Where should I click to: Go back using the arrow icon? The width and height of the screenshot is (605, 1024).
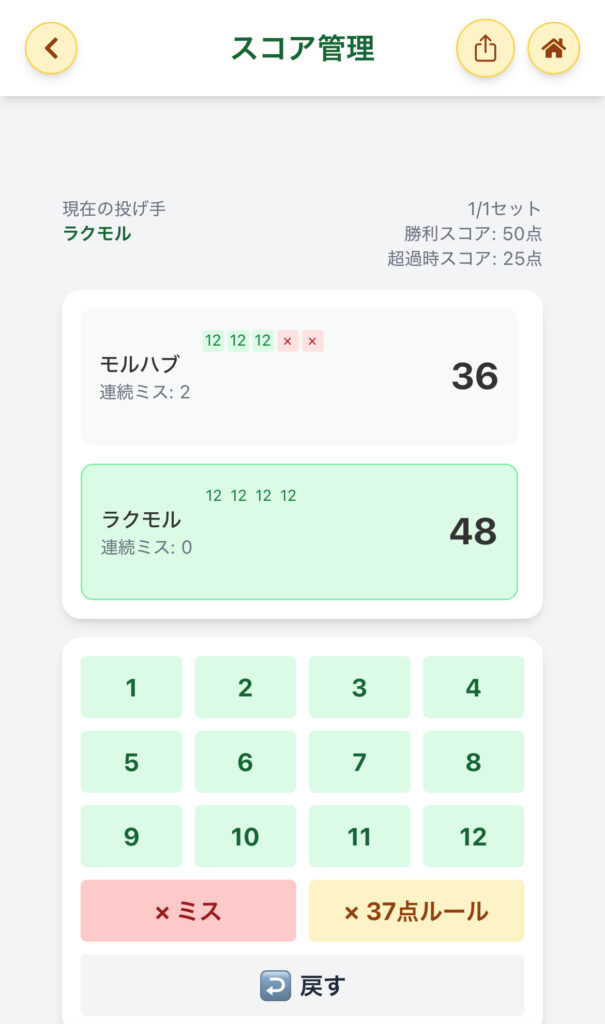(51, 48)
